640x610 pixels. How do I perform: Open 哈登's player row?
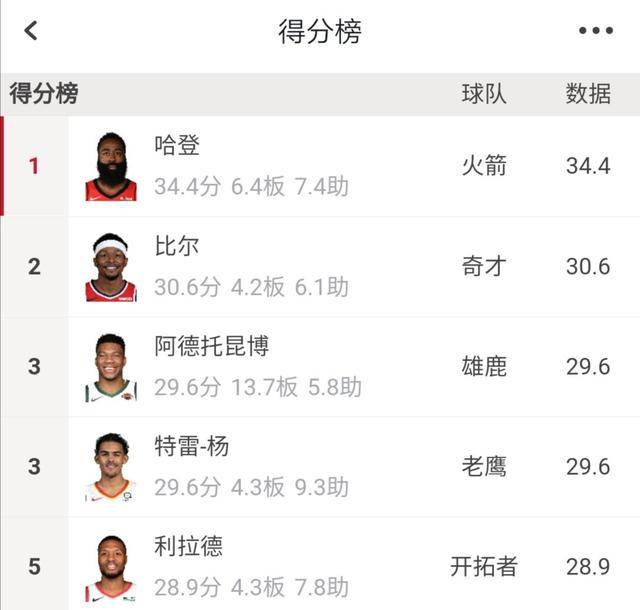coord(320,166)
